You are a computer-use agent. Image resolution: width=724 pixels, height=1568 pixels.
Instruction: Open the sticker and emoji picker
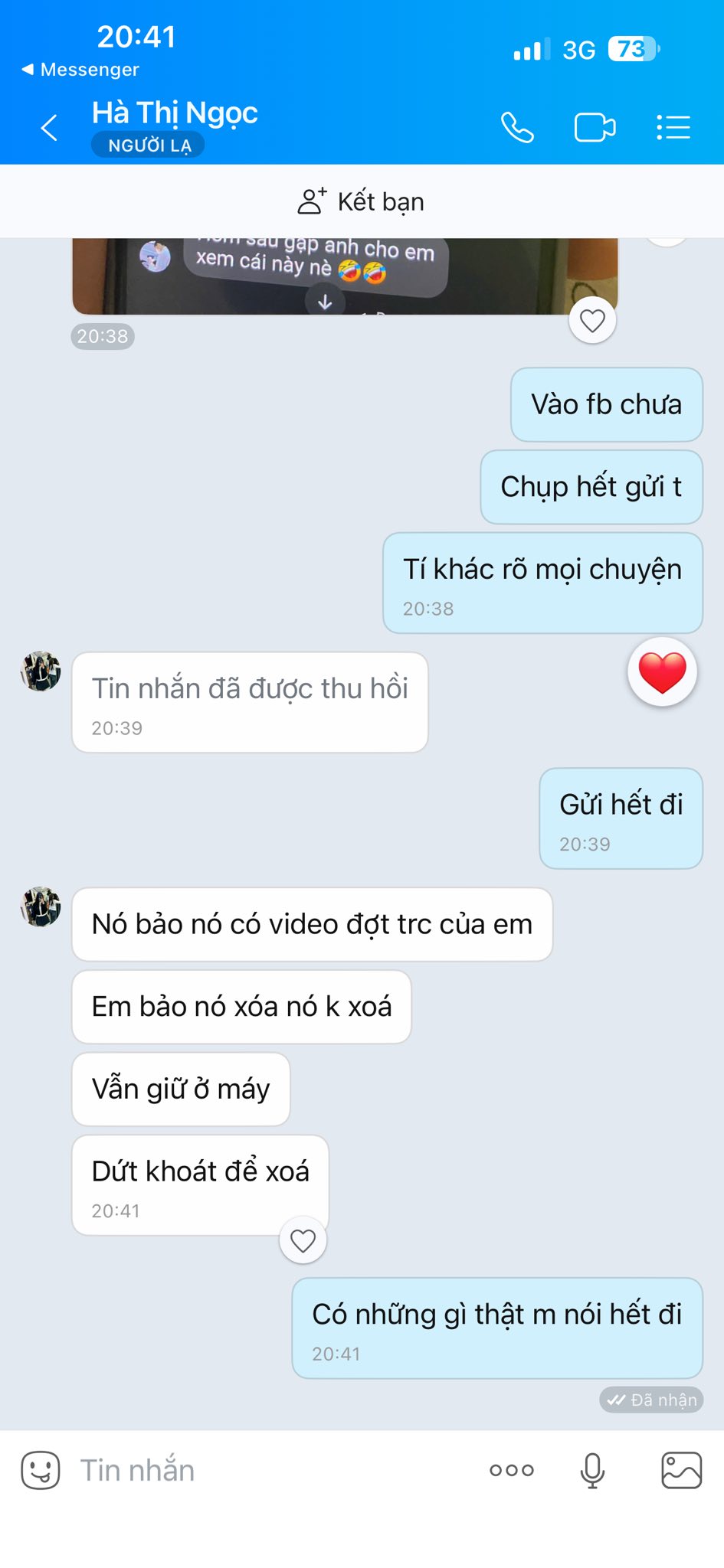(x=40, y=1470)
